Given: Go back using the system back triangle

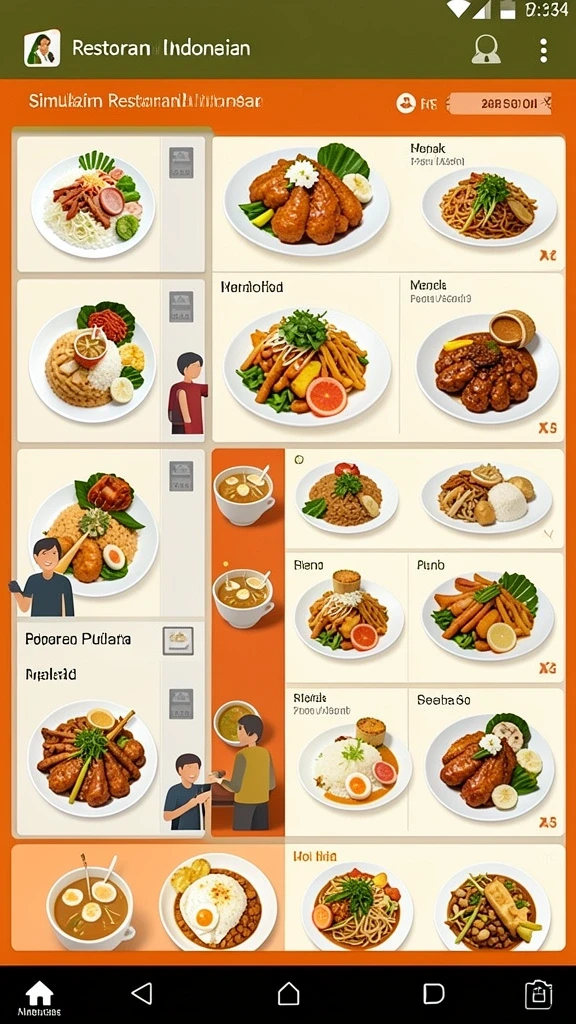Looking at the screenshot, I should [x=142, y=993].
